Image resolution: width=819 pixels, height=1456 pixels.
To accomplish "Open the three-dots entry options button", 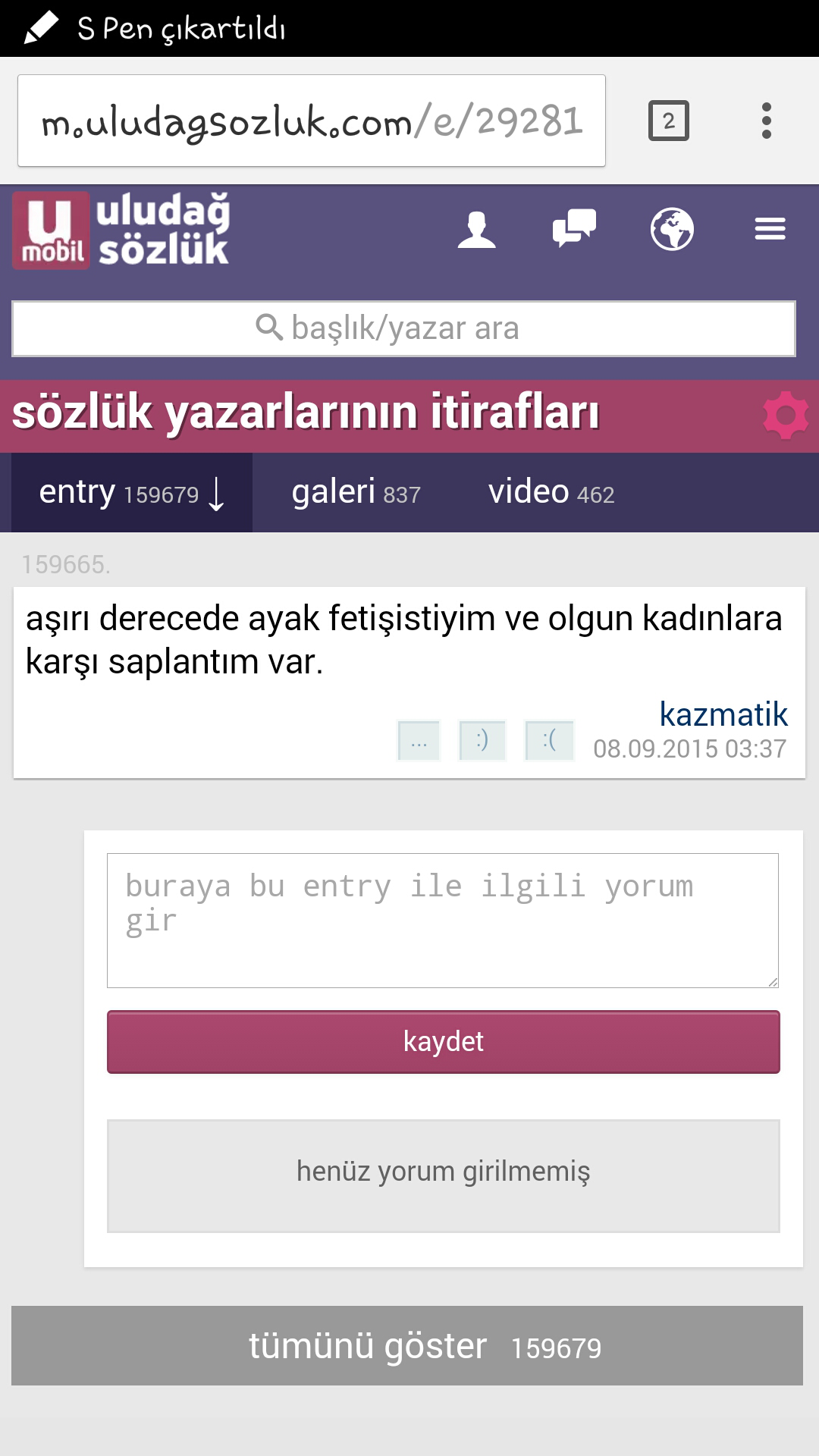I will click(419, 741).
